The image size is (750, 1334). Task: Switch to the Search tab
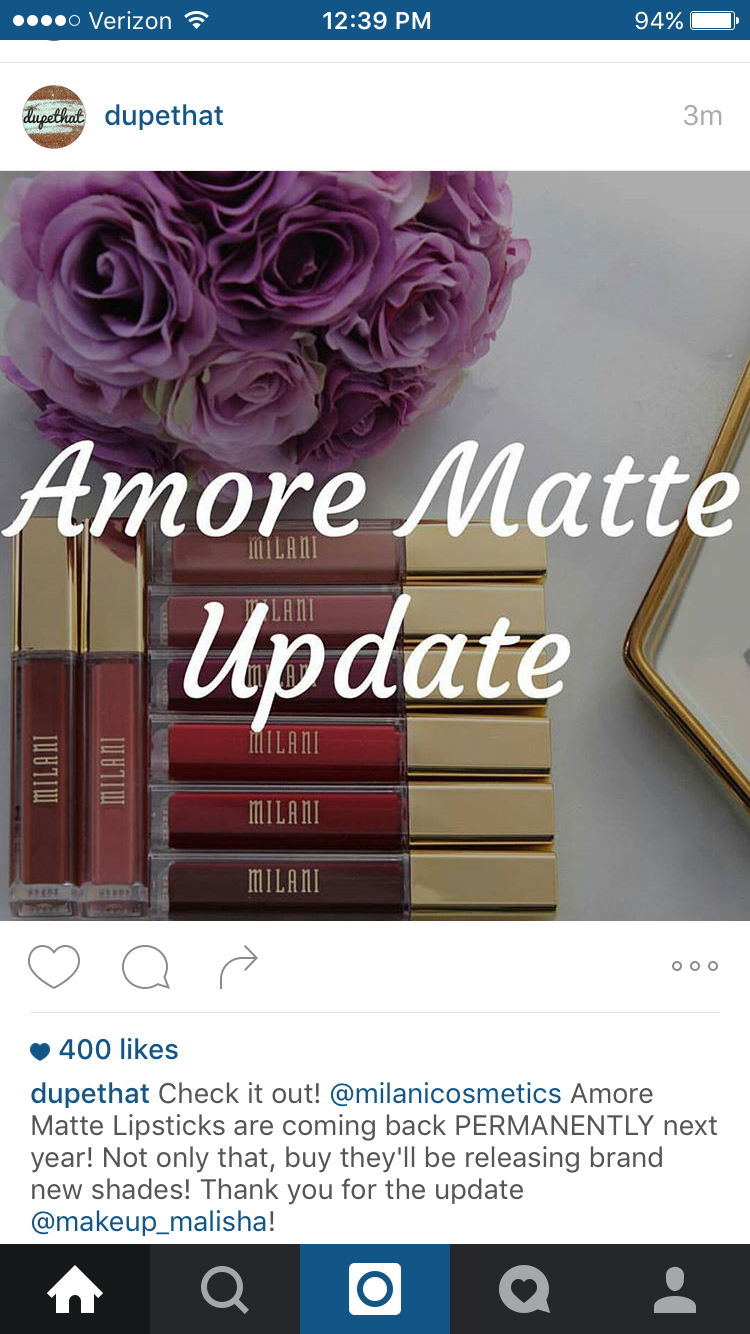(225, 1289)
